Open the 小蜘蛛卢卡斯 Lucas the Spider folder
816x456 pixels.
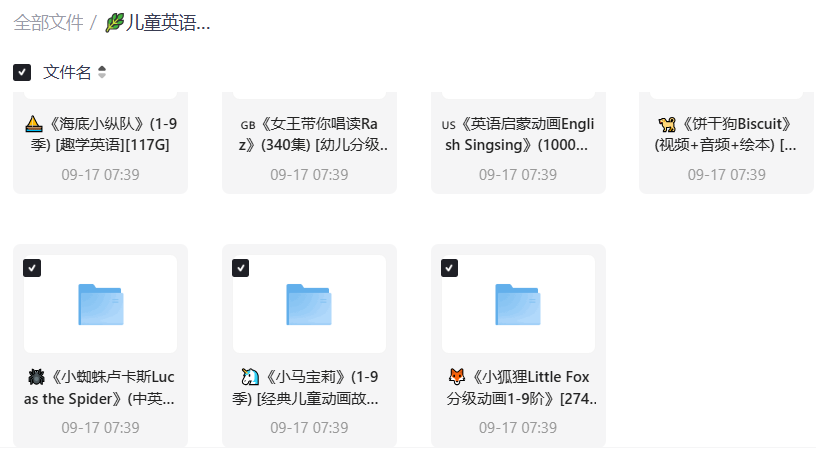(100, 303)
